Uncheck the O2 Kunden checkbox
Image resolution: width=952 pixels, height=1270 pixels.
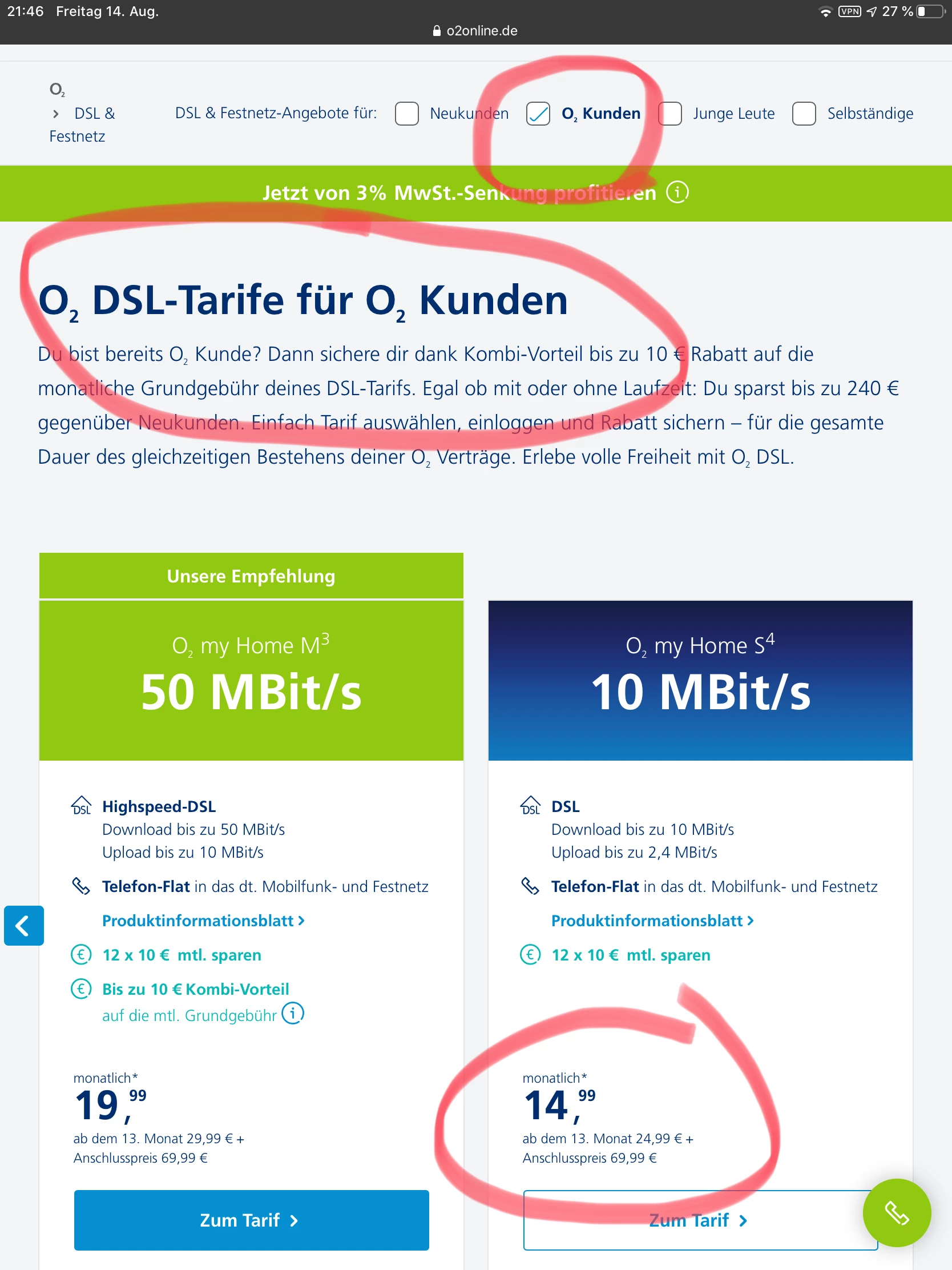click(538, 114)
